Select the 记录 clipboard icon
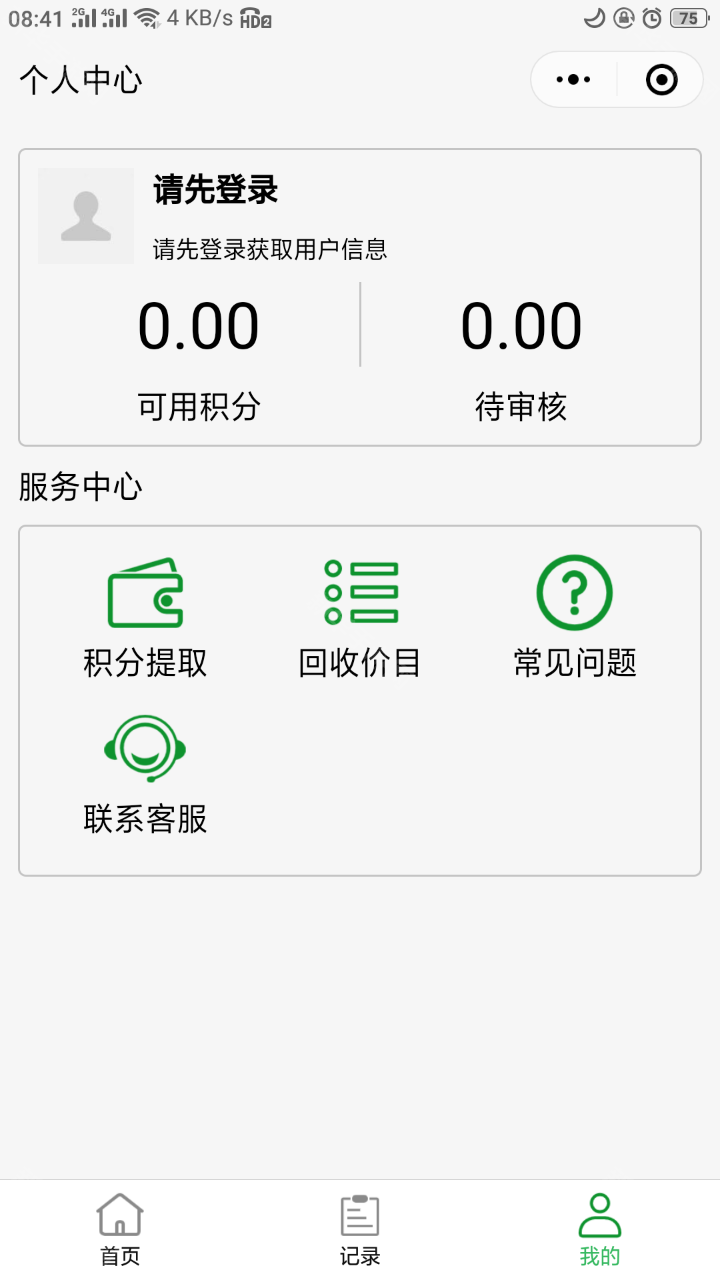Image resolution: width=720 pixels, height=1280 pixels. click(359, 1215)
